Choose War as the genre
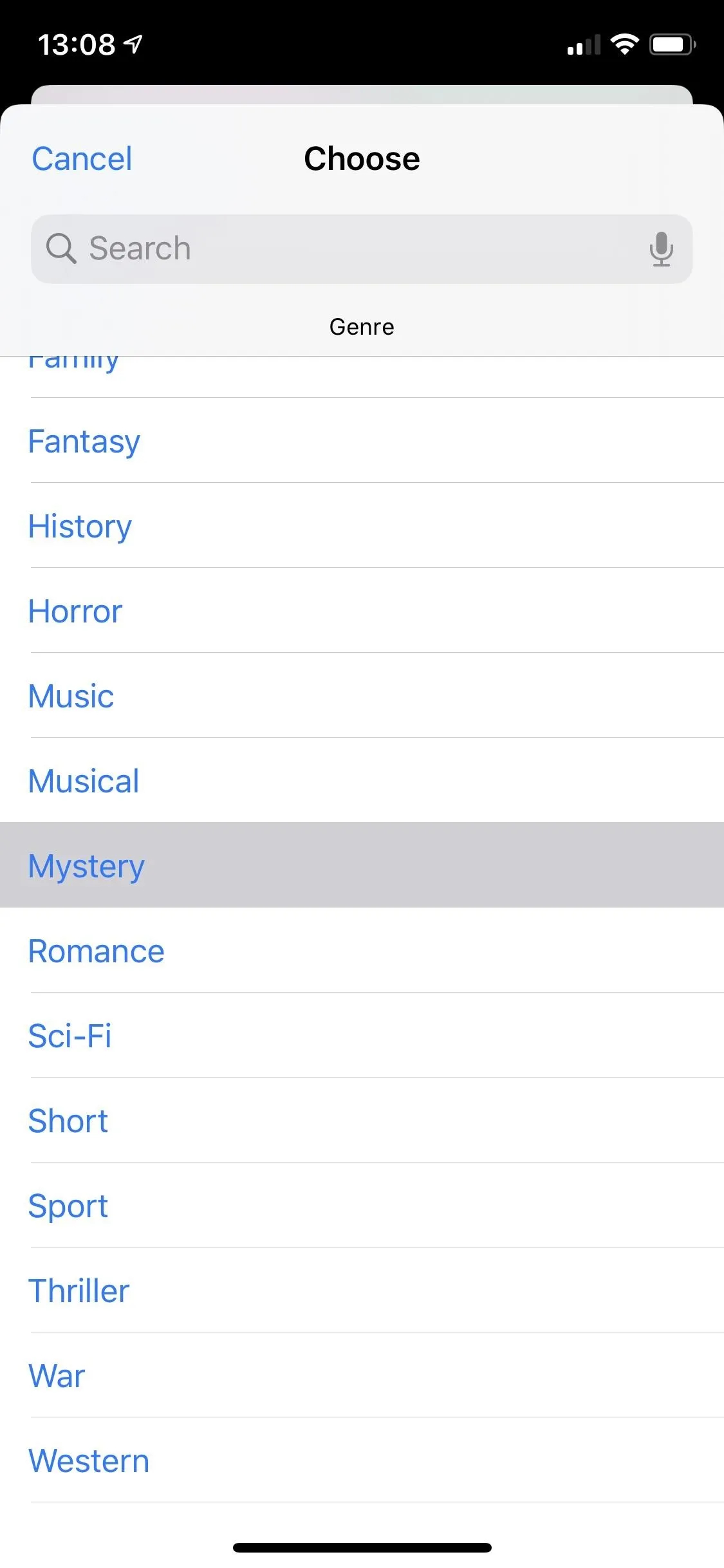 [x=362, y=1376]
